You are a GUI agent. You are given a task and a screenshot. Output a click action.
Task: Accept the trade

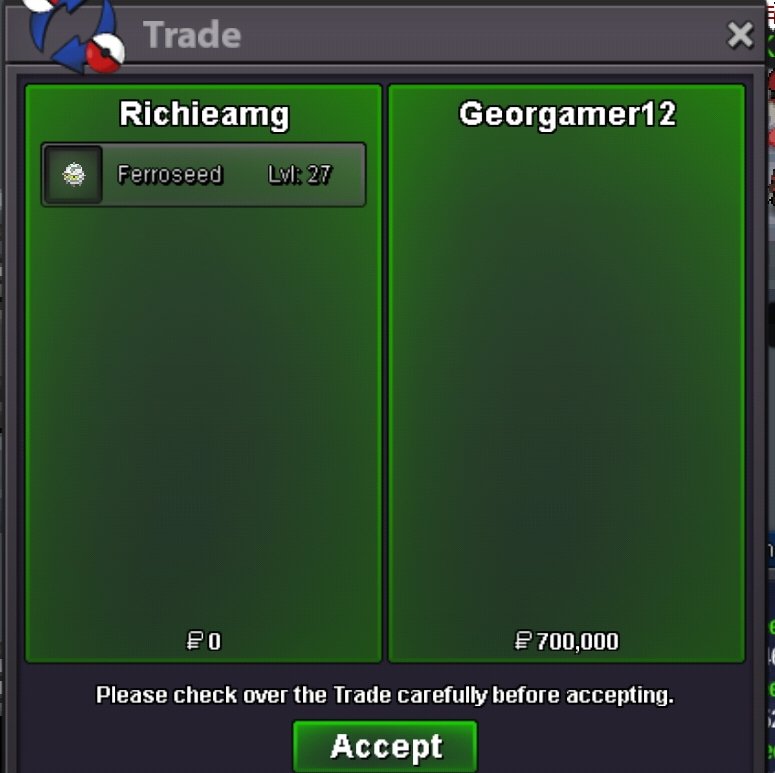(x=385, y=746)
